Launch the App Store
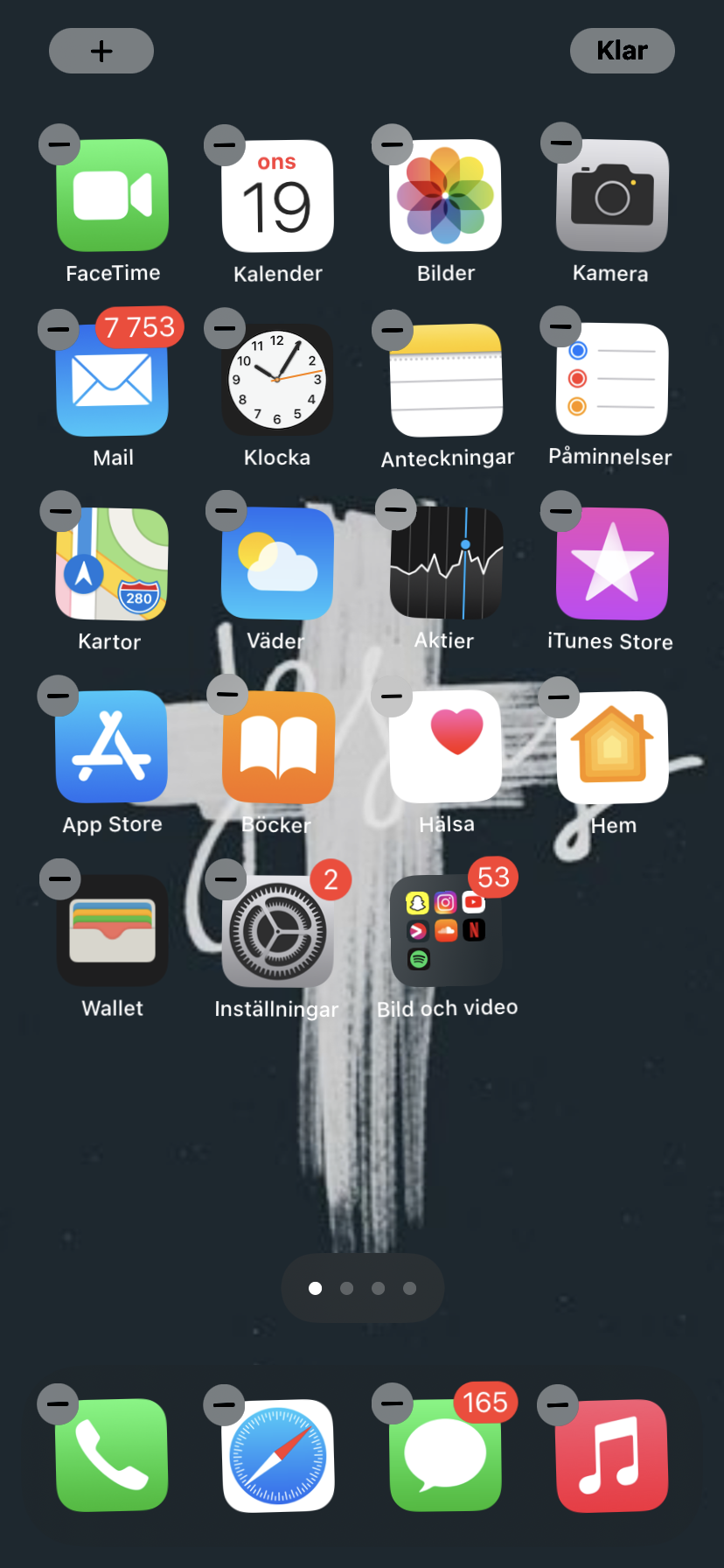Image resolution: width=724 pixels, height=1568 pixels. click(112, 747)
